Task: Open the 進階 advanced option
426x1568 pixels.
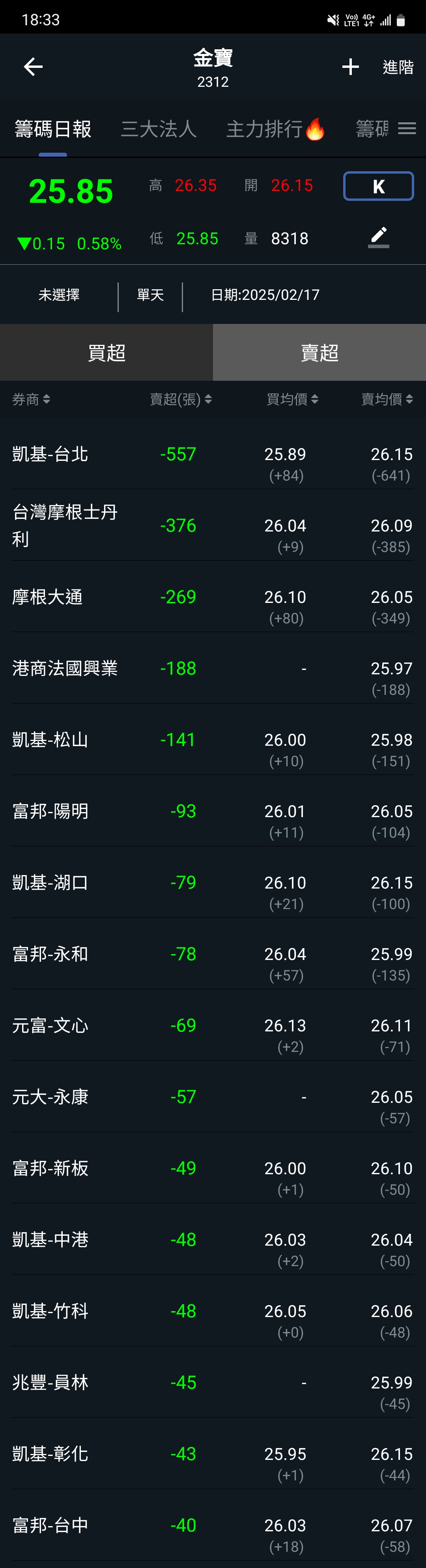Action: coord(398,67)
